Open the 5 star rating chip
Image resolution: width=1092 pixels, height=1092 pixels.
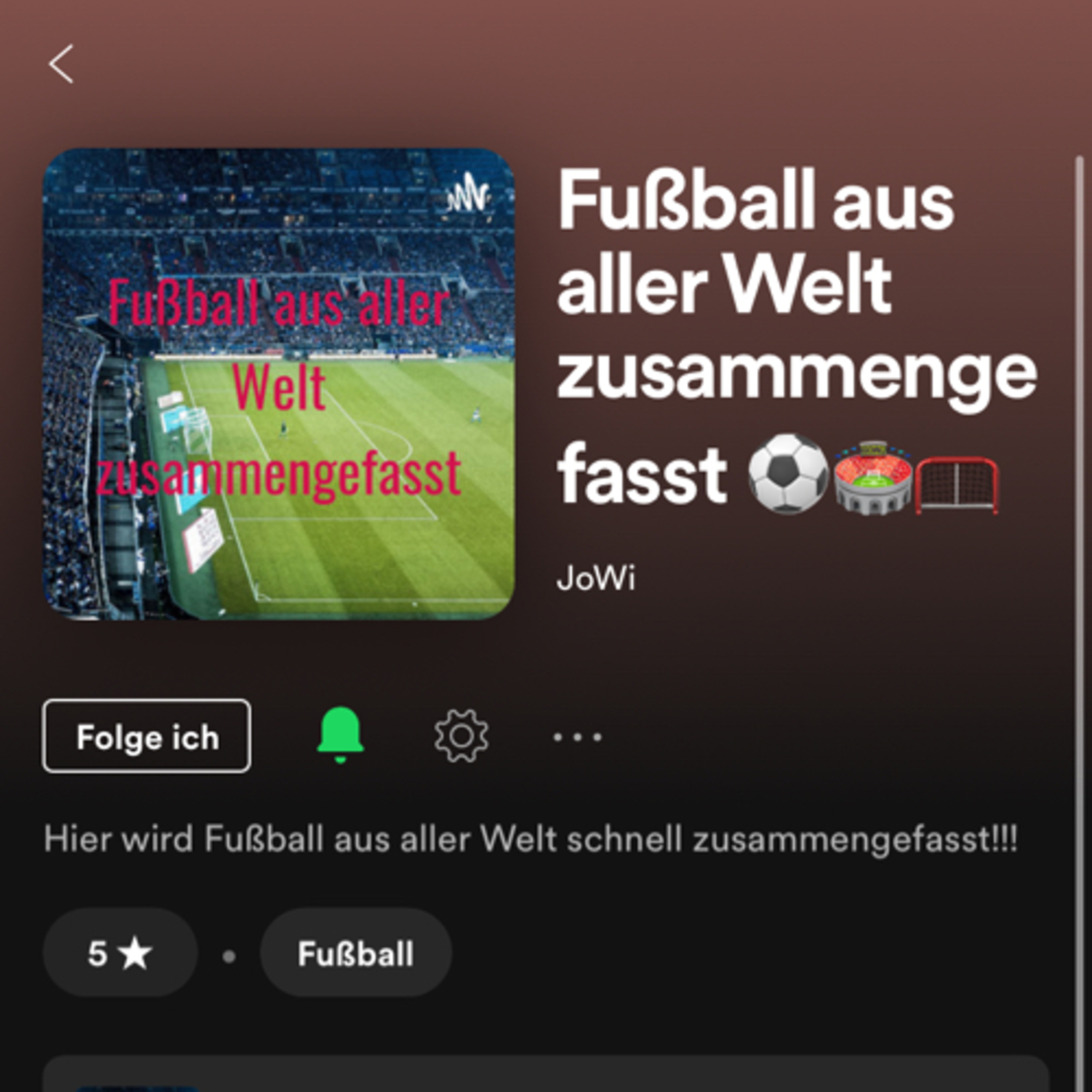click(x=120, y=954)
